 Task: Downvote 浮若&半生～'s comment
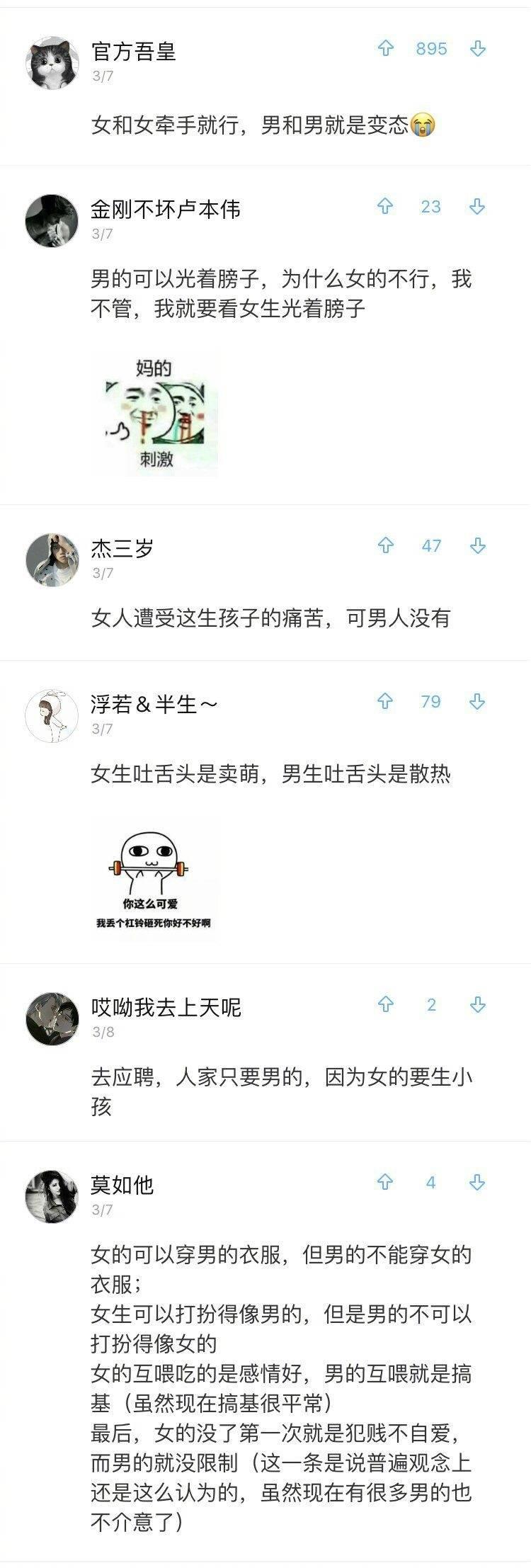[478, 702]
